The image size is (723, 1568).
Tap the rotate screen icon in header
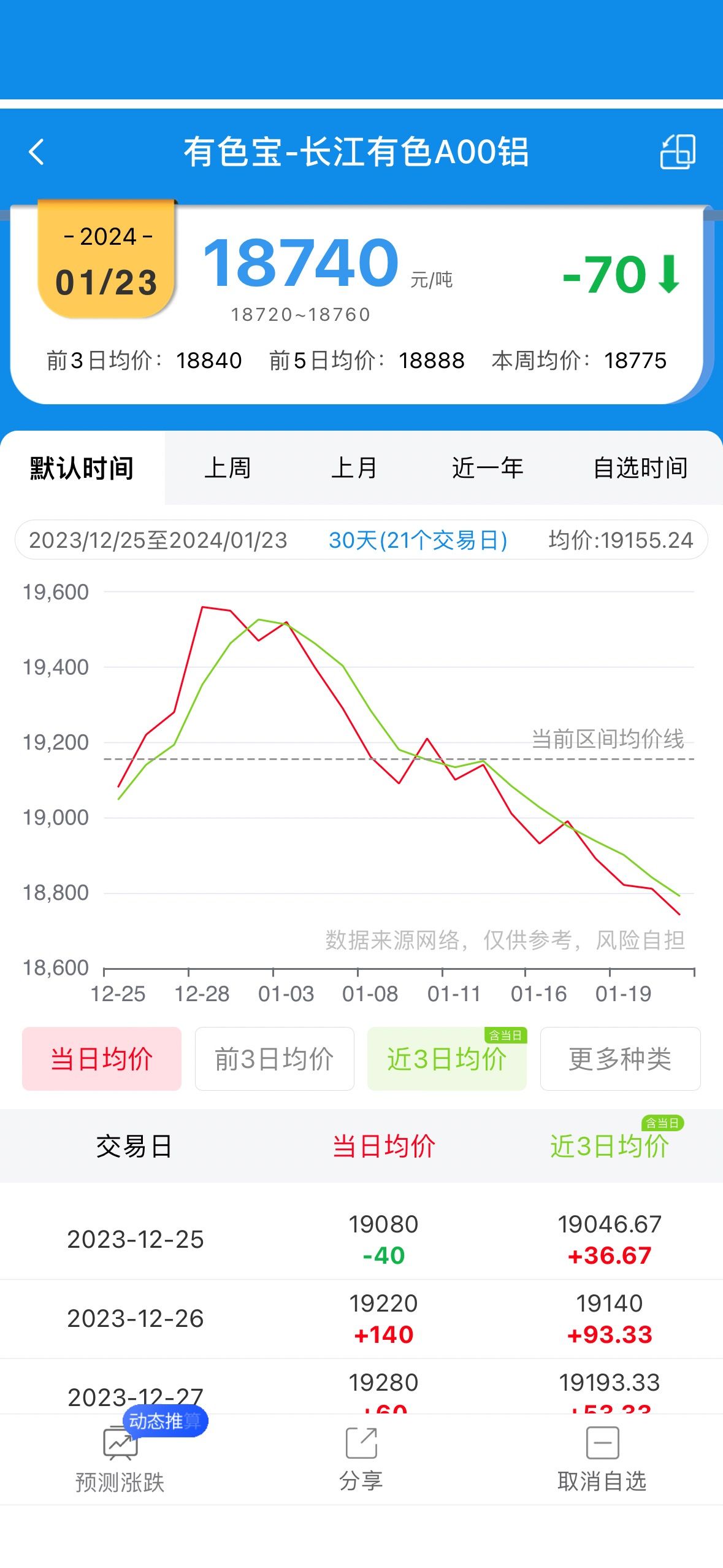678,152
